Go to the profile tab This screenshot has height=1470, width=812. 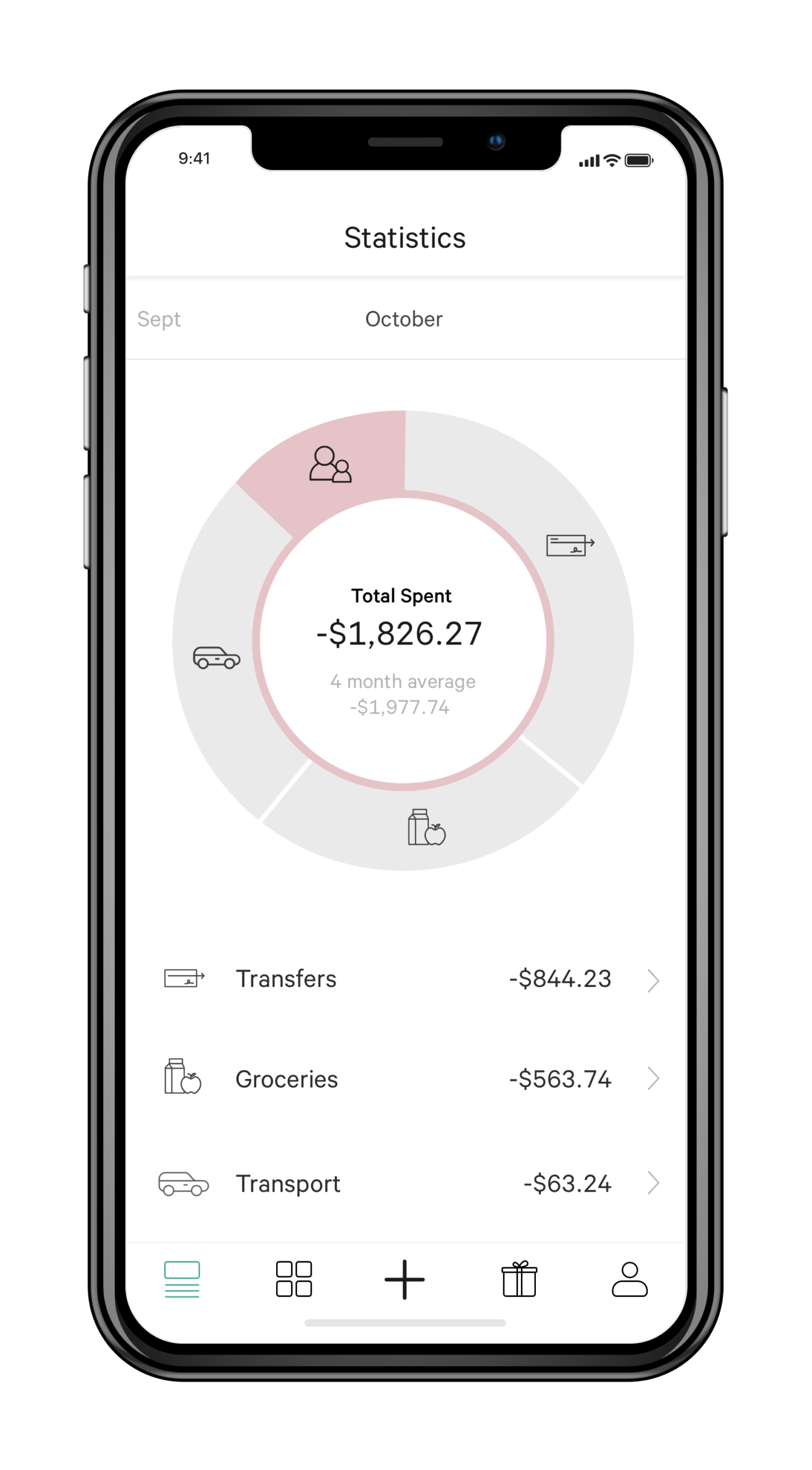coord(629,1279)
